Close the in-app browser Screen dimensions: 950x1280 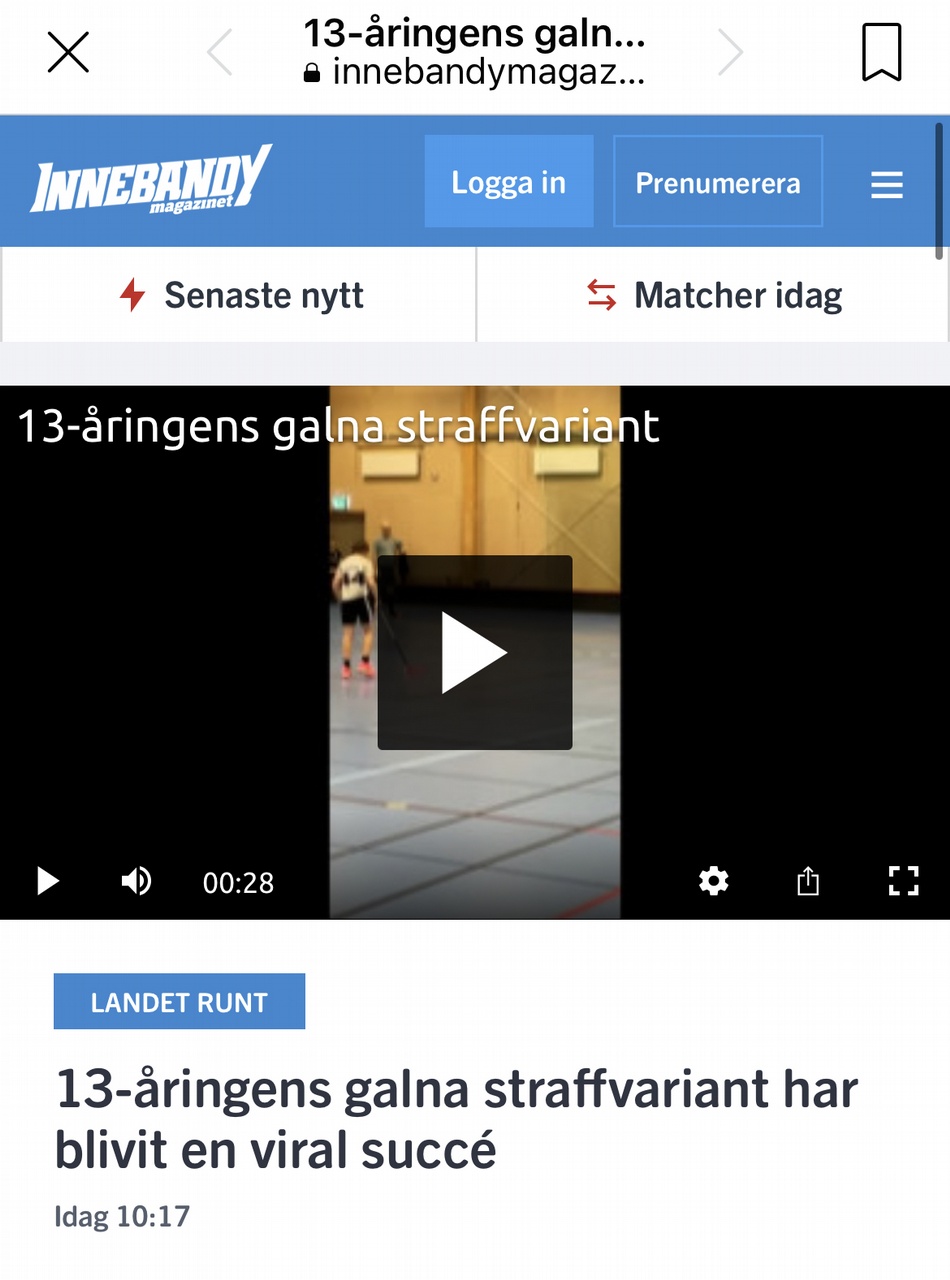(x=68, y=53)
